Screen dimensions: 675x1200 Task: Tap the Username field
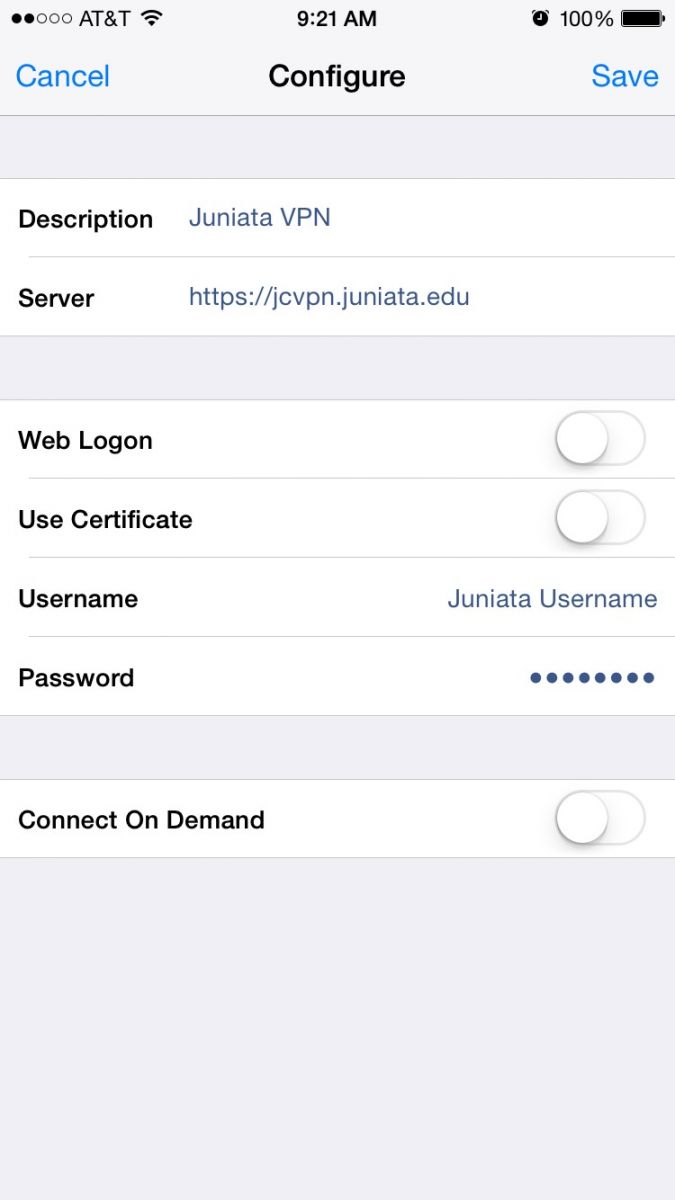(x=337, y=598)
